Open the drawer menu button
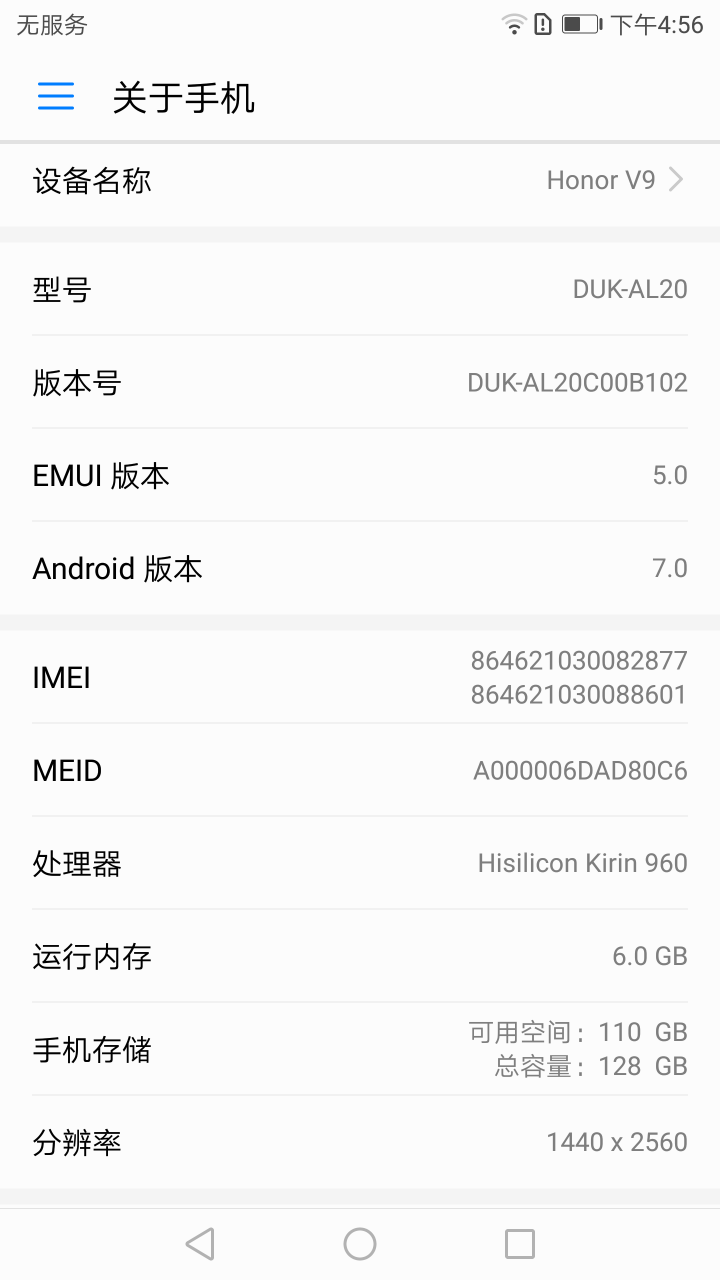The width and height of the screenshot is (720, 1280). [56, 96]
